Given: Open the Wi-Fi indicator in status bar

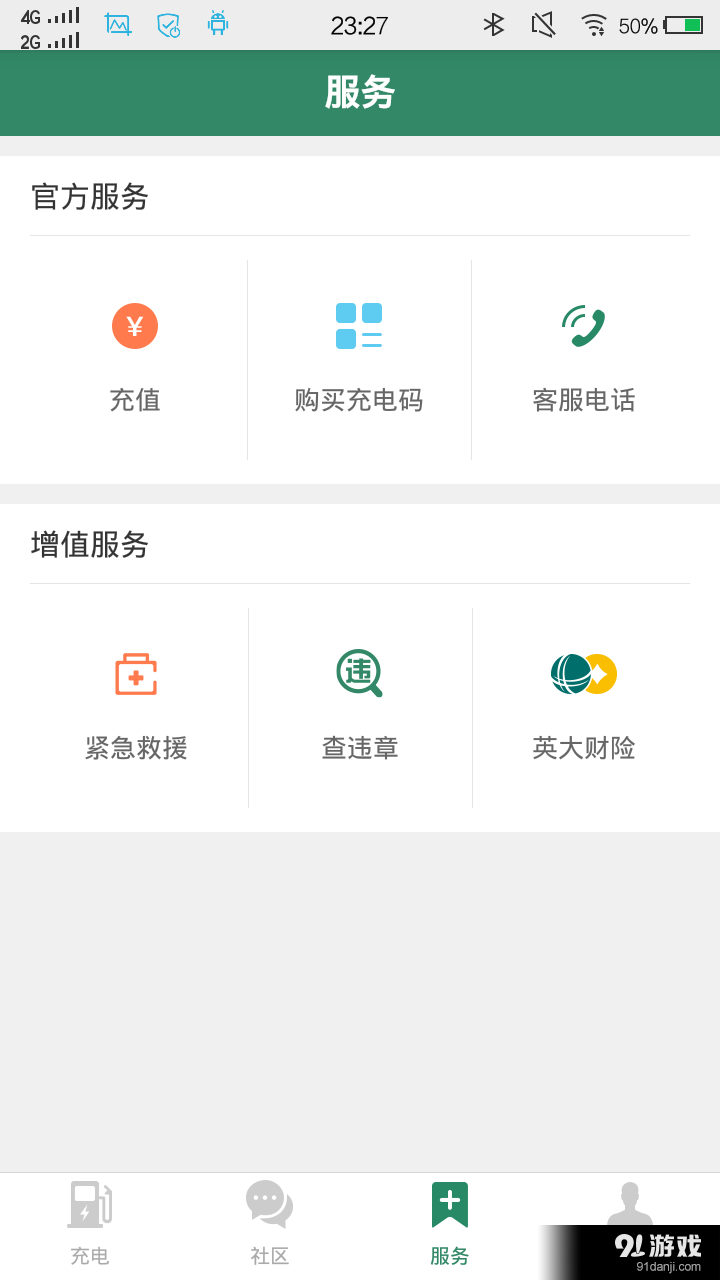Looking at the screenshot, I should coord(594,26).
